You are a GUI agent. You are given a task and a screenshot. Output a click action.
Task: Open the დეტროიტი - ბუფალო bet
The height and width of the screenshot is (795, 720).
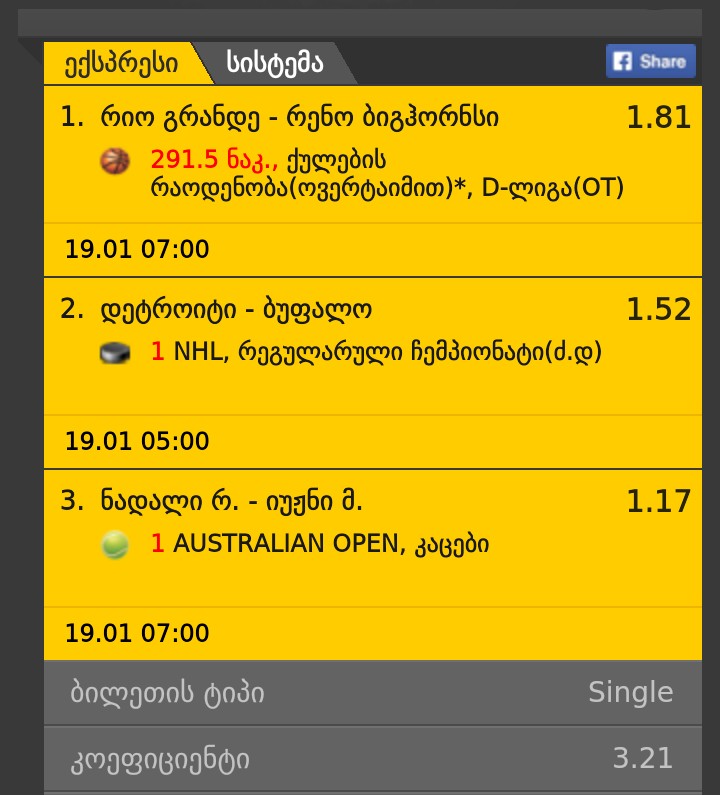coord(236,310)
